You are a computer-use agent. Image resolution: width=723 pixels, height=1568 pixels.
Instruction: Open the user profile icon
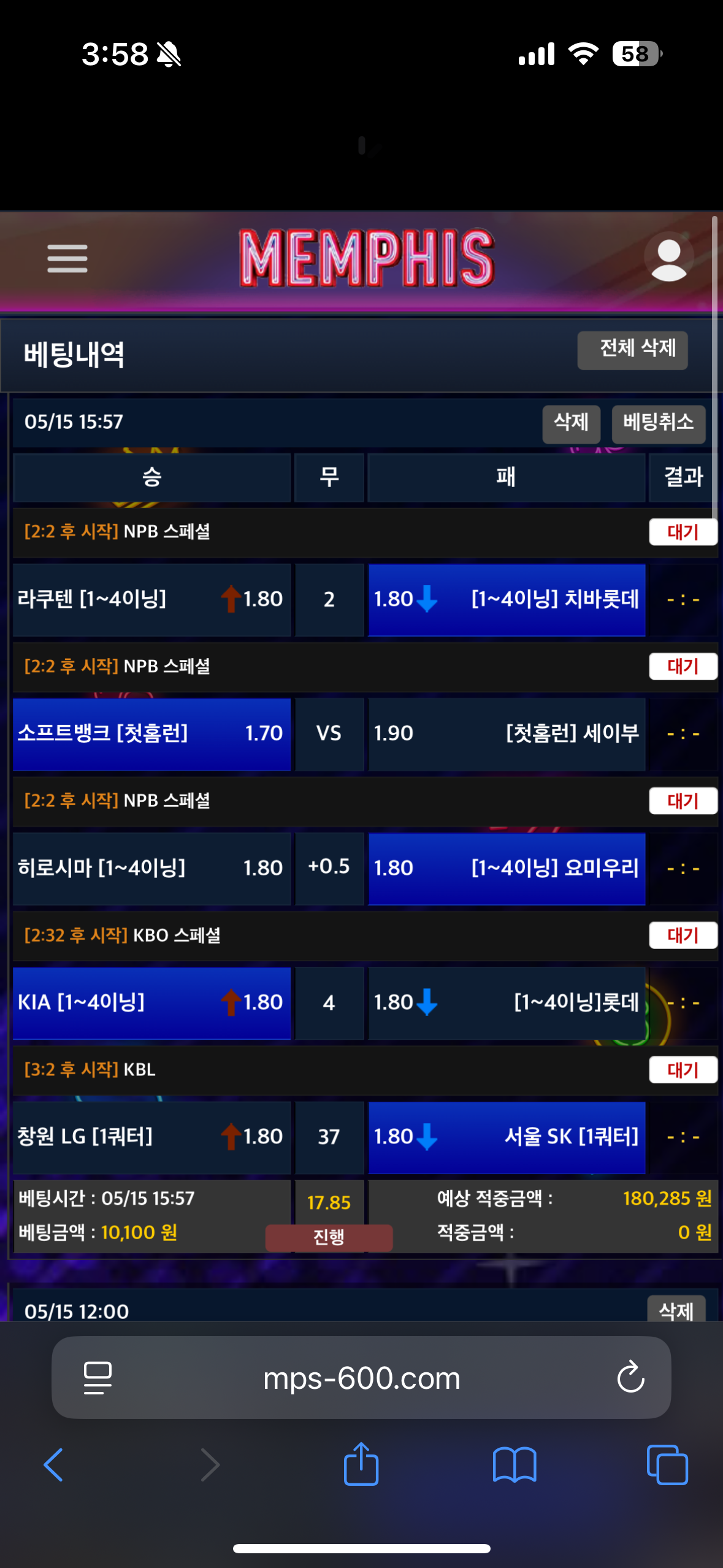(668, 257)
